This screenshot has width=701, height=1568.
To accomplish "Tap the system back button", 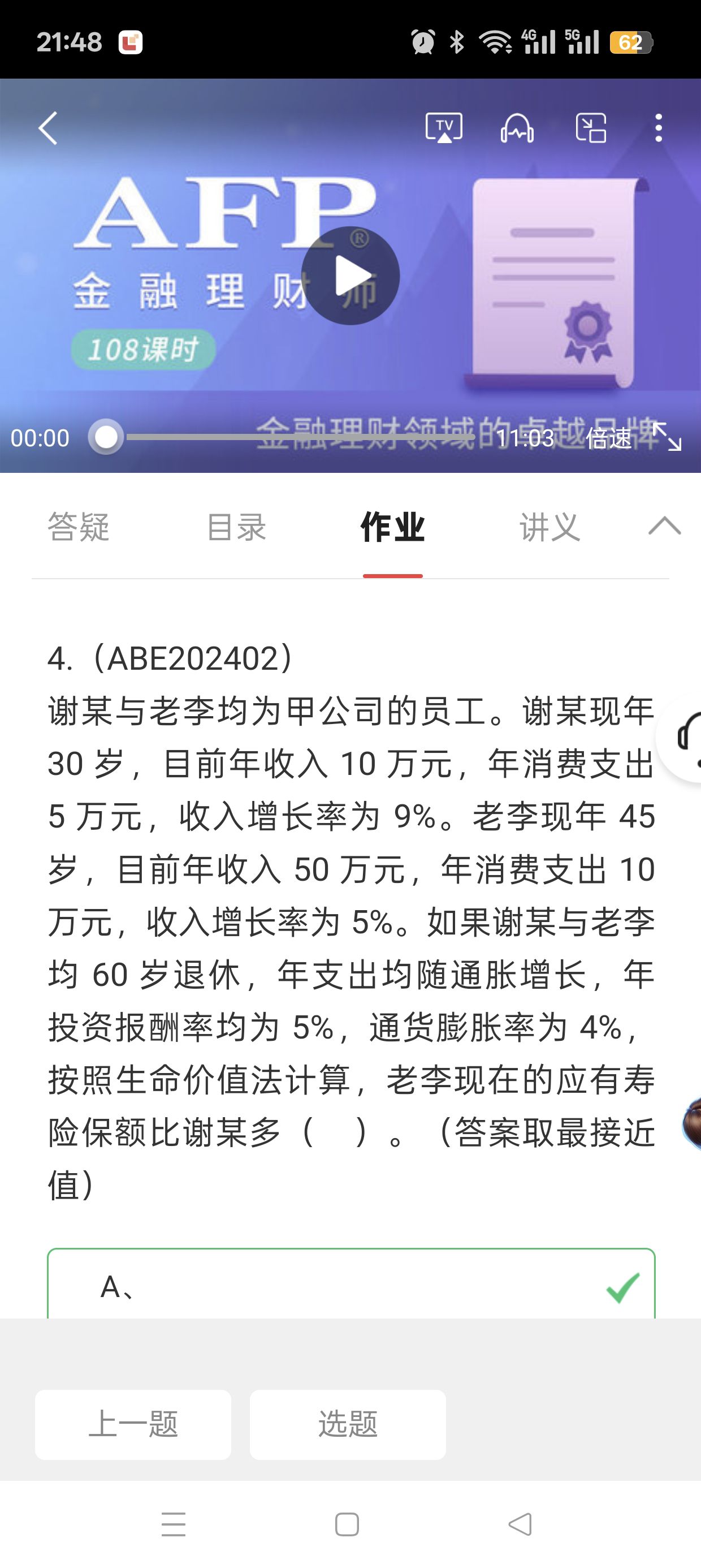I will pyautogui.click(x=520, y=1524).
